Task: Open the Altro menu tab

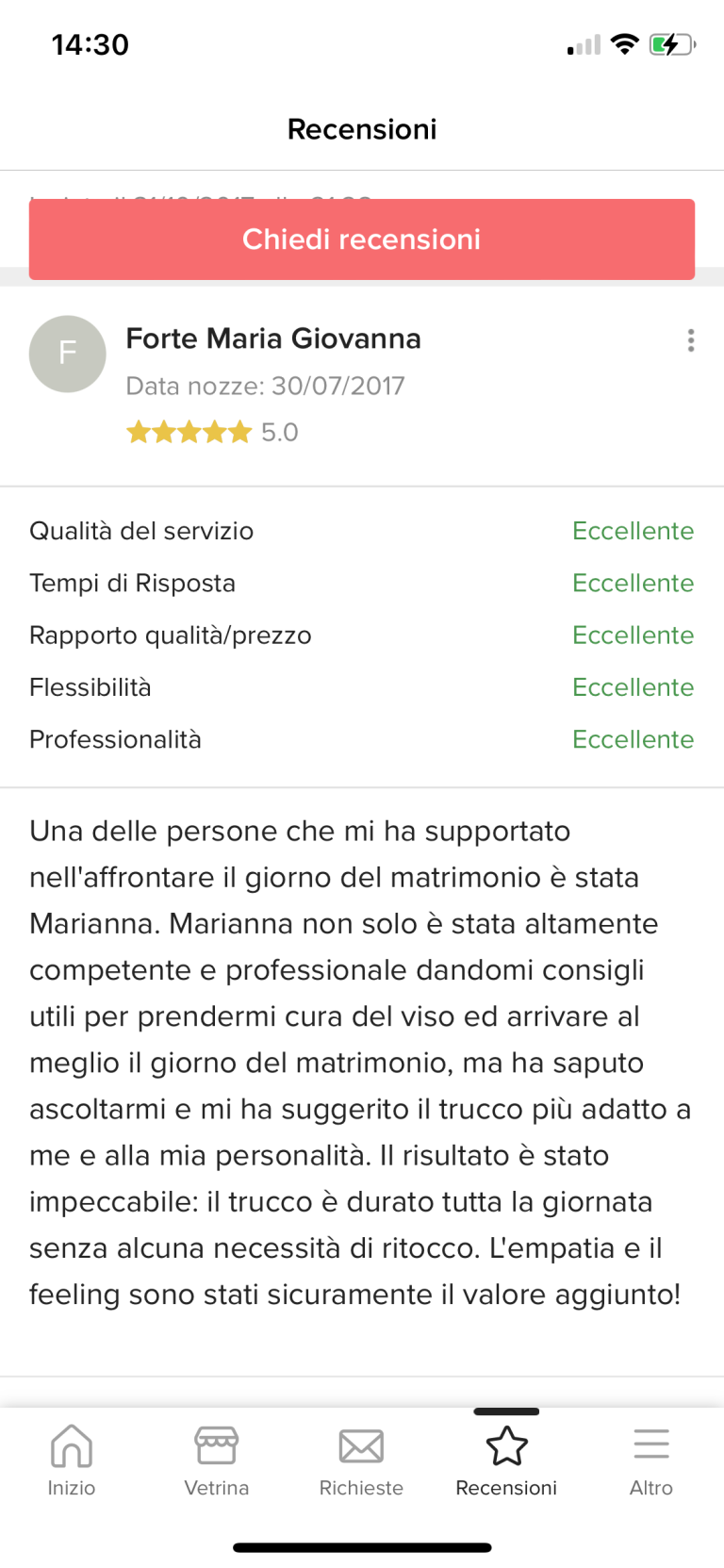Action: (650, 1460)
